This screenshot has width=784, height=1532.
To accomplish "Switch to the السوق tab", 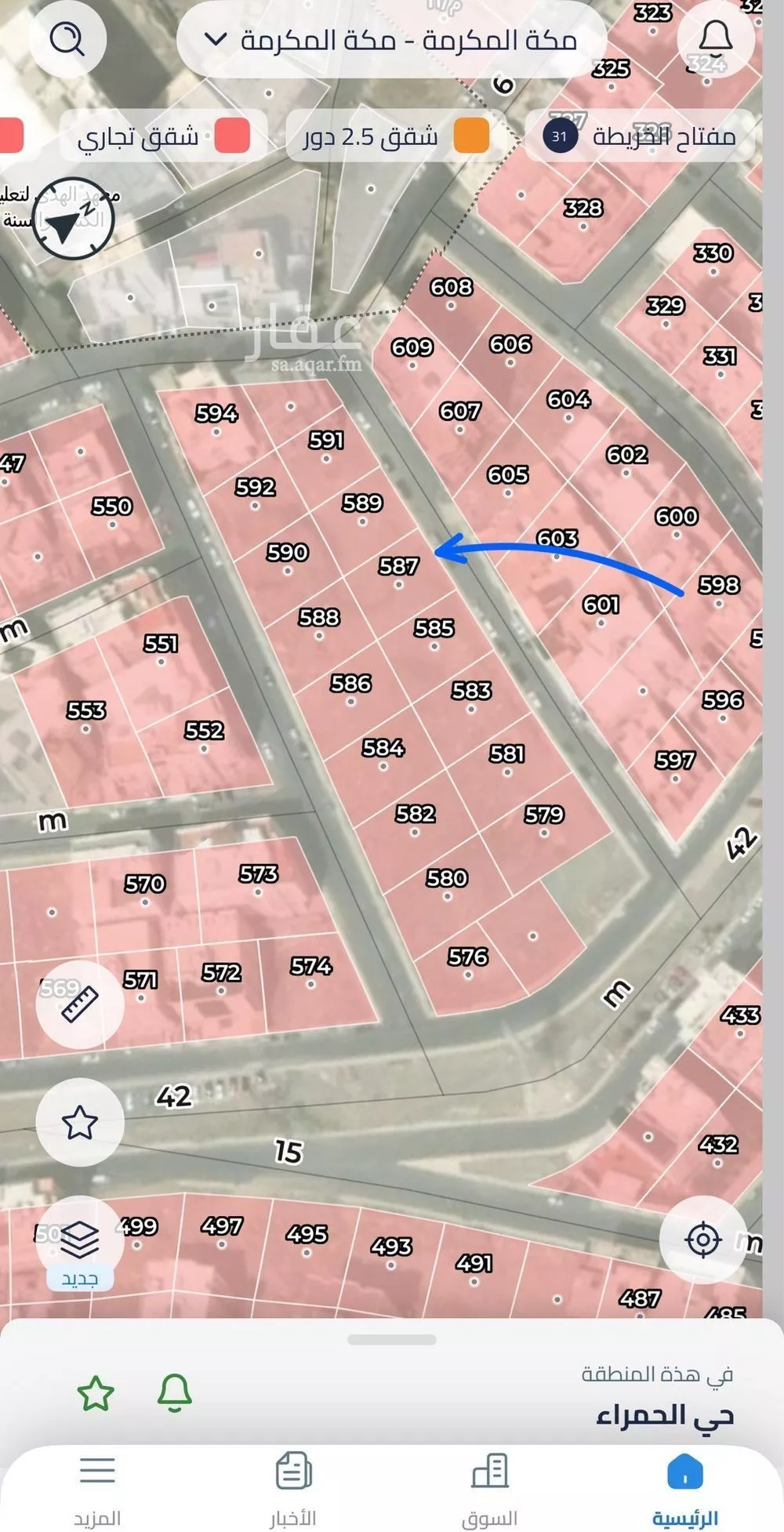I will click(x=489, y=1489).
